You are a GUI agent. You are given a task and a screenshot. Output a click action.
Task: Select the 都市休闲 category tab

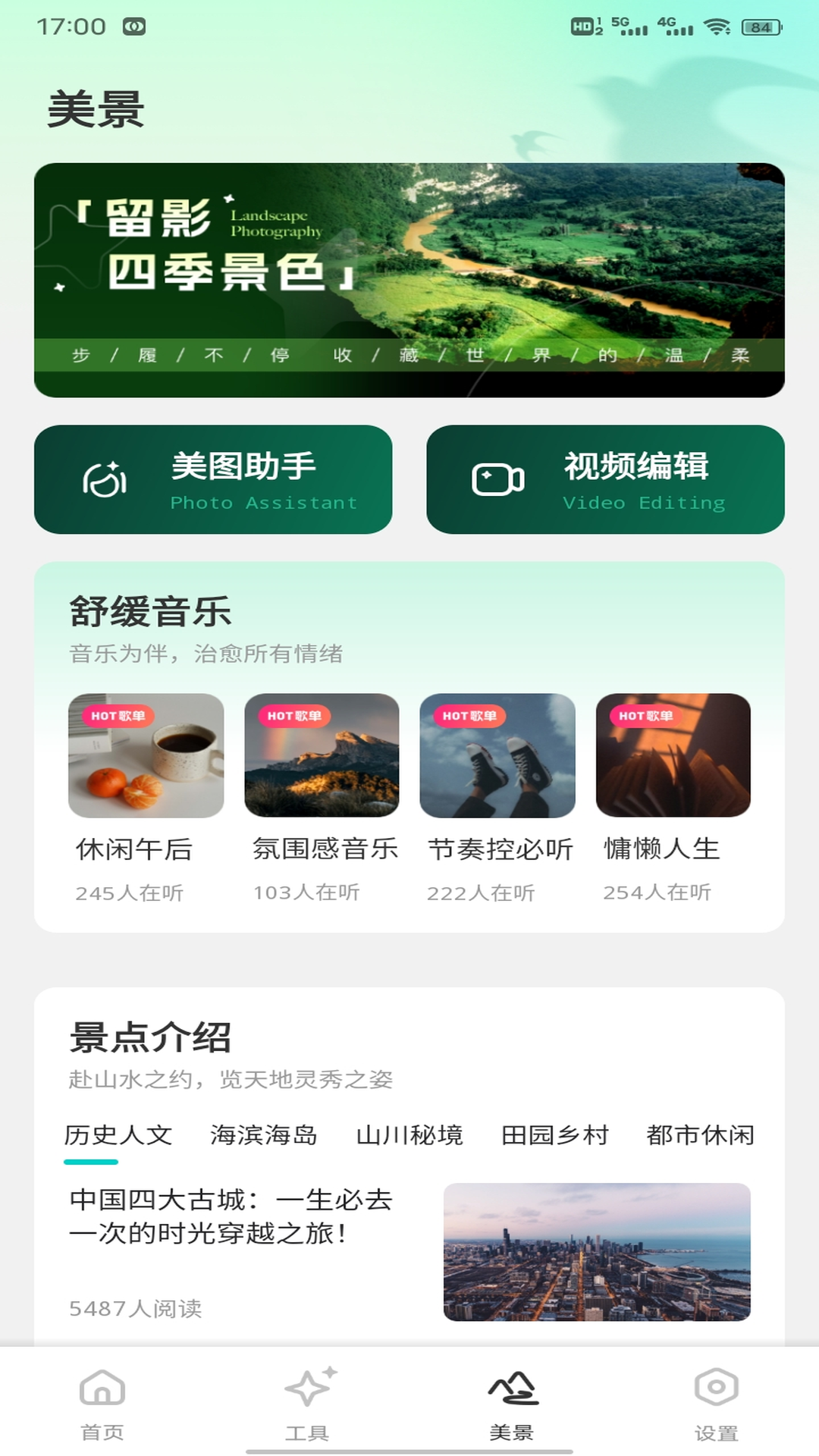tap(699, 1137)
